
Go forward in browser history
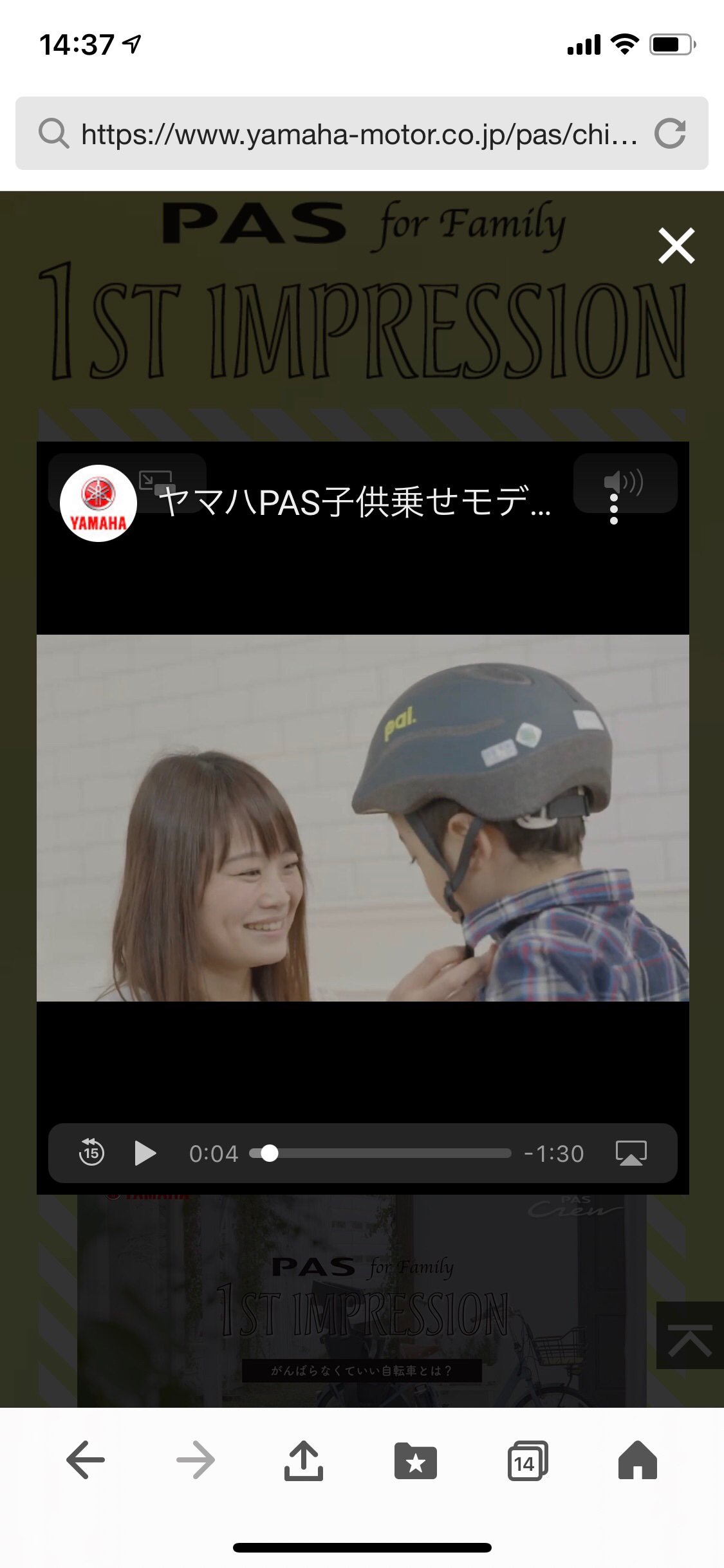coord(196,1460)
